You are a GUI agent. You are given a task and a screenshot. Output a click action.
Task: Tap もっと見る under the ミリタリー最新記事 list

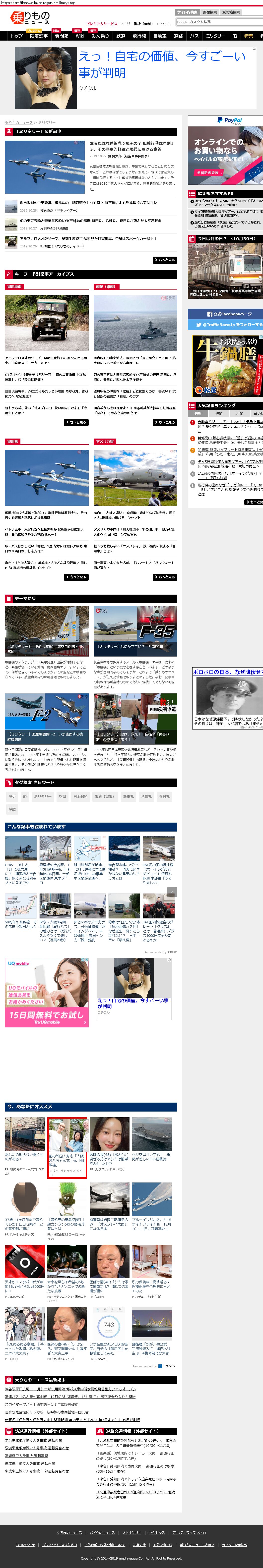[166, 260]
